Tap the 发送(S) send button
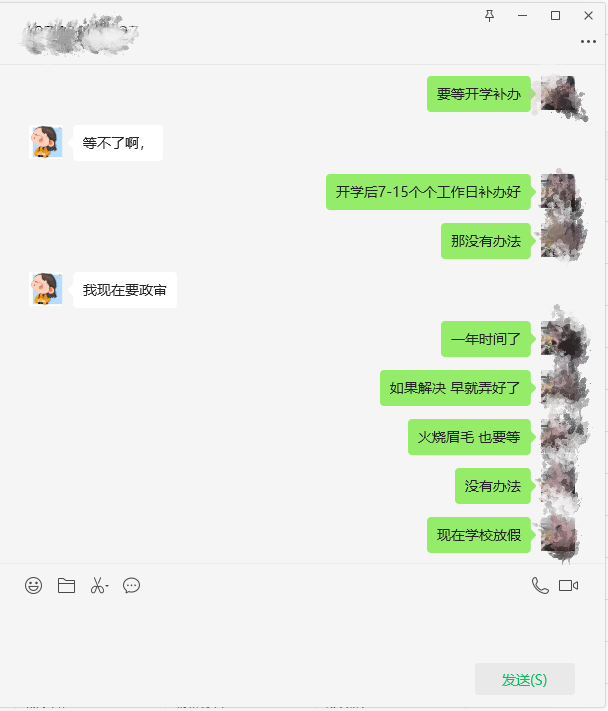608x711 pixels. point(524,679)
